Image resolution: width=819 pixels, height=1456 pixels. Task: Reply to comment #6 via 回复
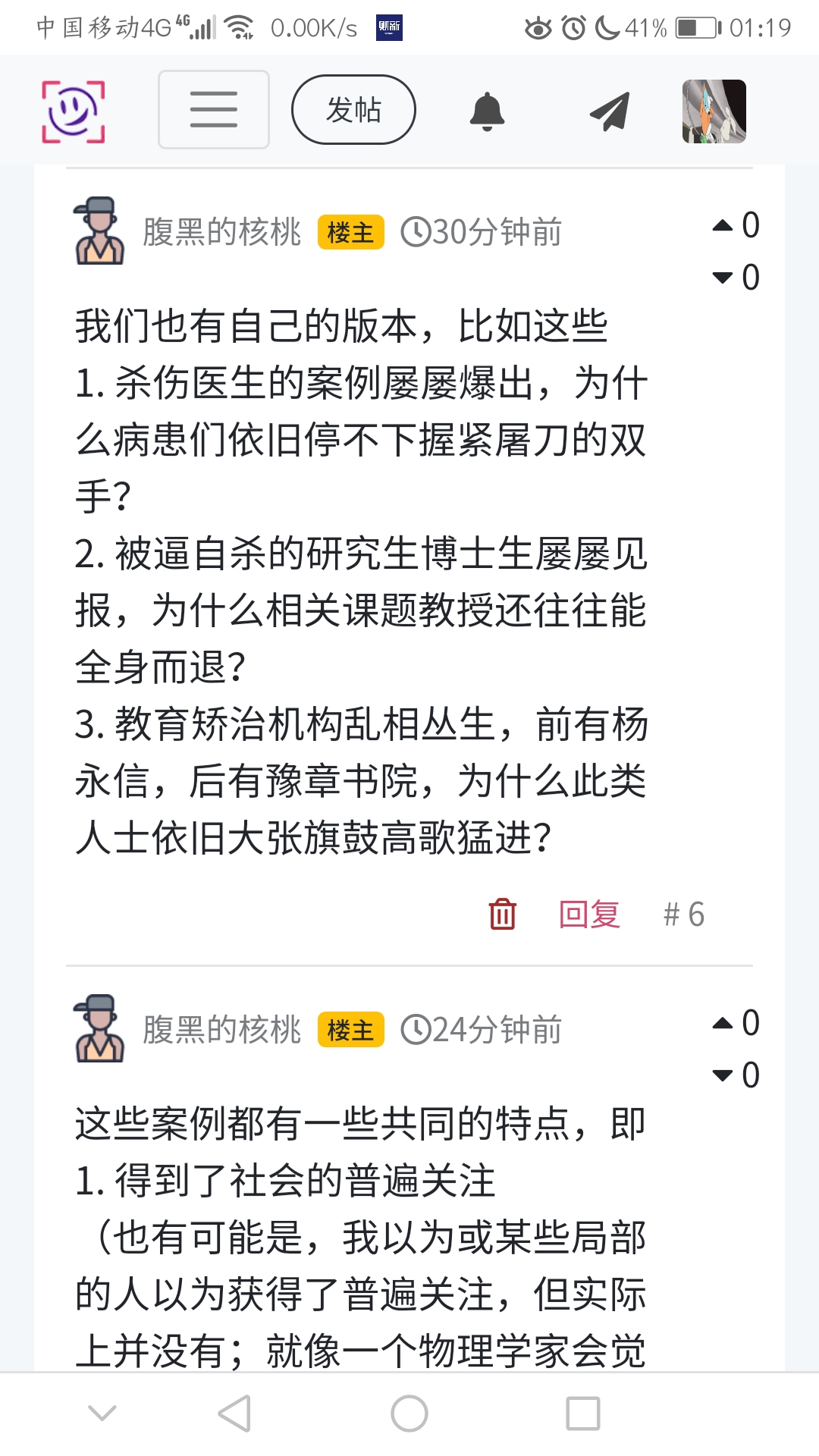(589, 914)
